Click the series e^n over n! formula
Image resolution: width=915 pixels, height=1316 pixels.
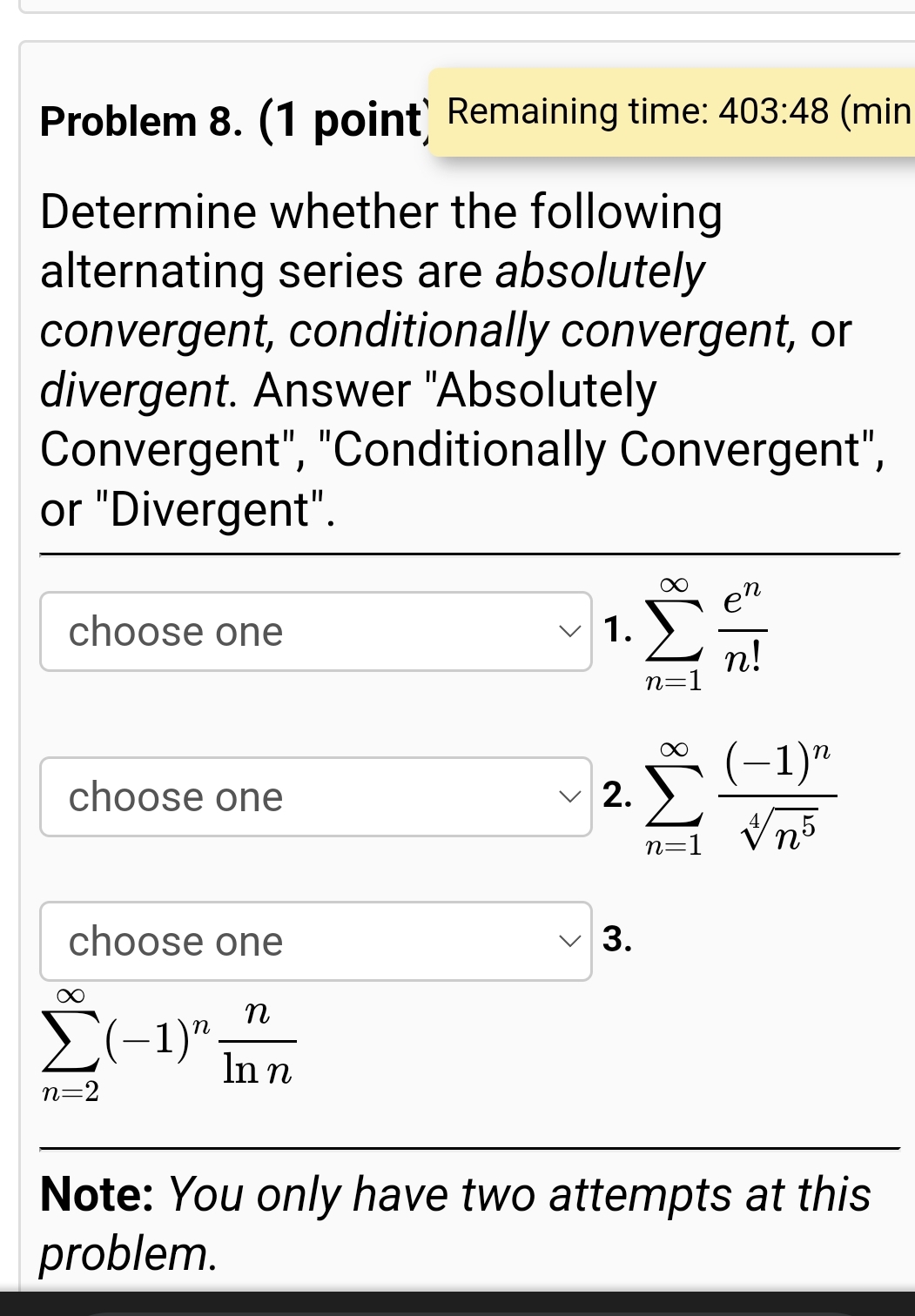coord(705,630)
